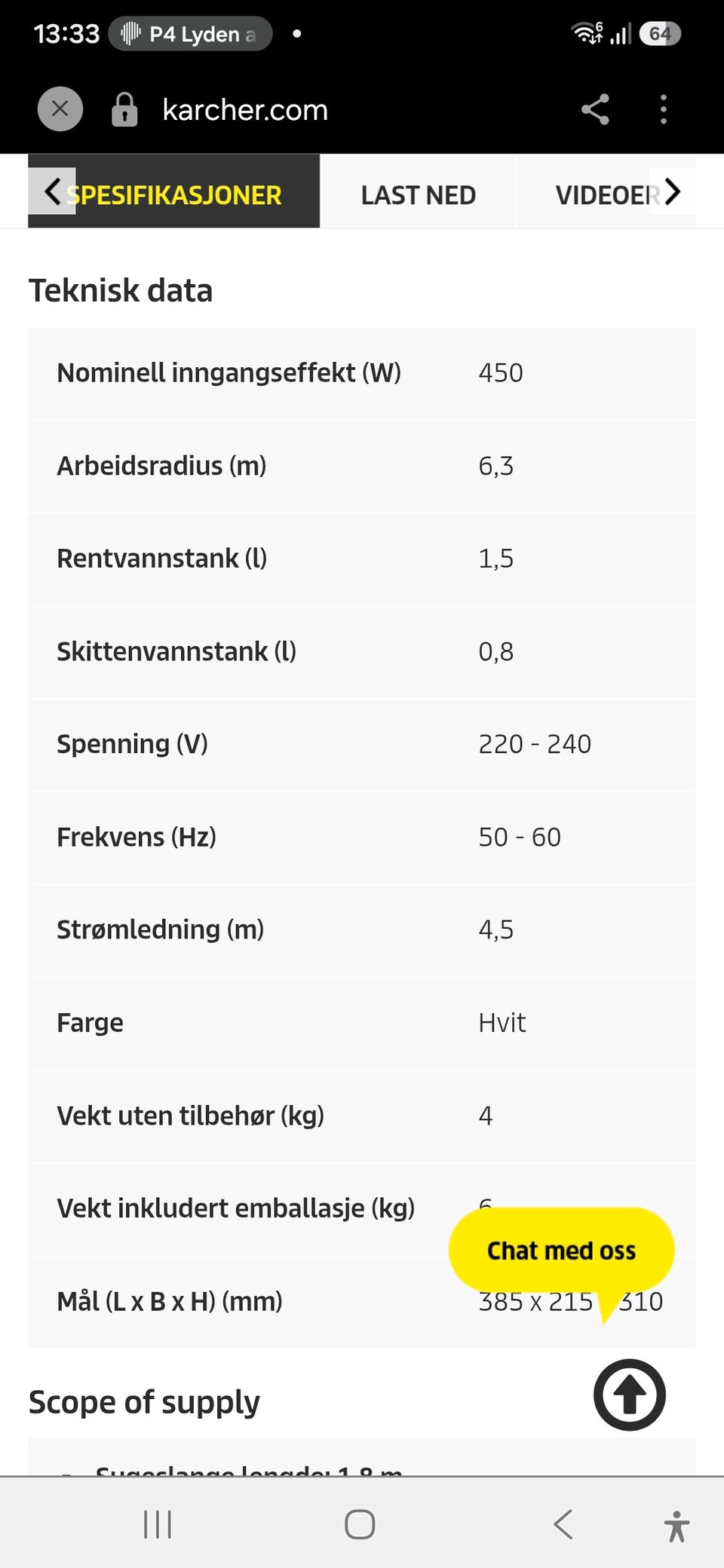Open Chat med oss bubble

[561, 1251]
